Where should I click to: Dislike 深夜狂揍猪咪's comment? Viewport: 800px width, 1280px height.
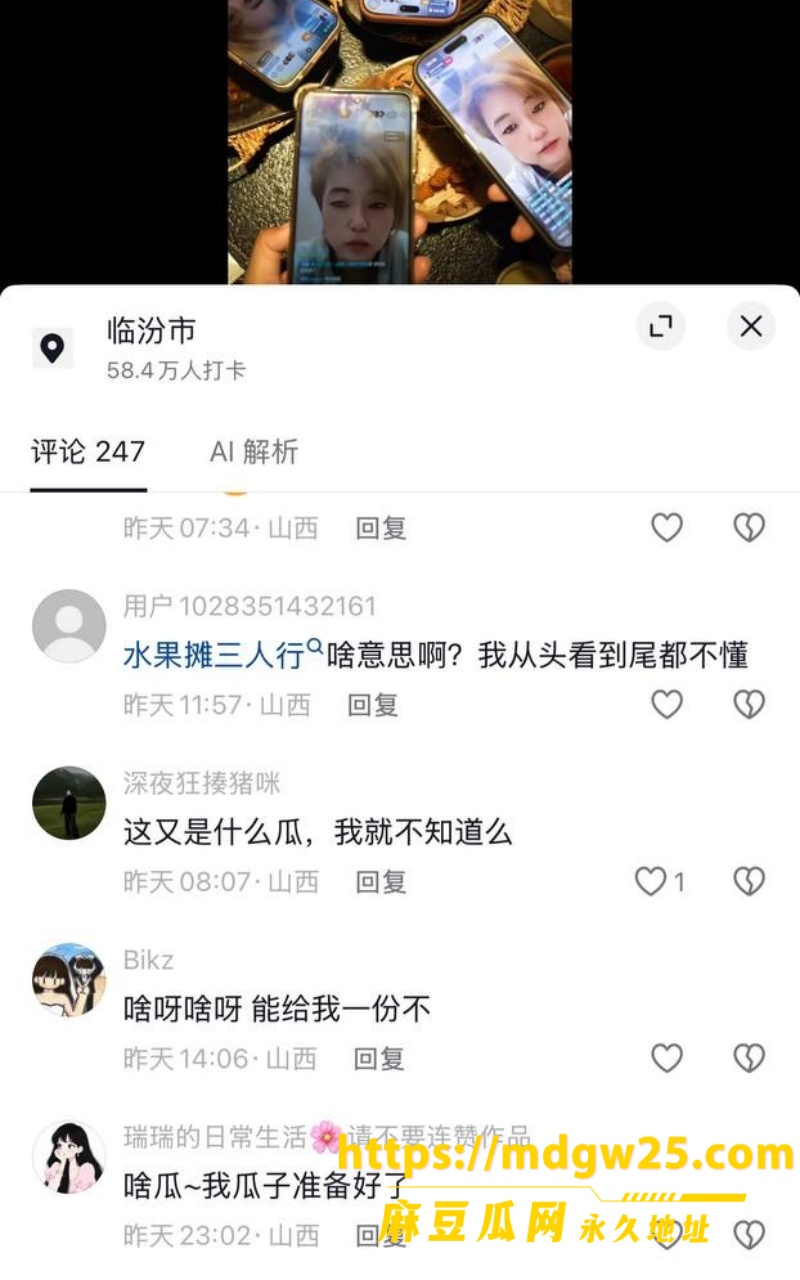pyautogui.click(x=749, y=881)
